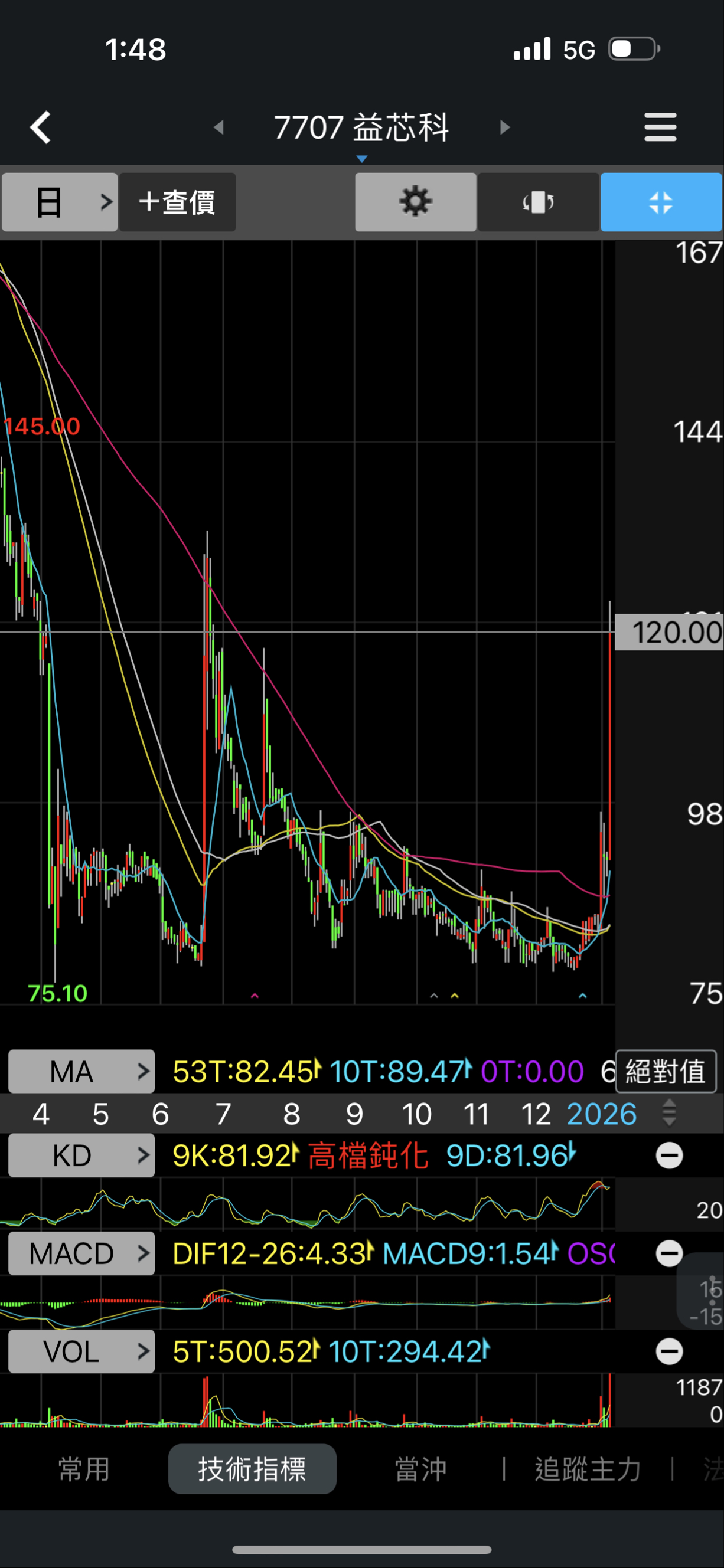Screen dimensions: 724x1568
Task: Collapse the VOL panel with minus icon
Action: (x=669, y=1351)
